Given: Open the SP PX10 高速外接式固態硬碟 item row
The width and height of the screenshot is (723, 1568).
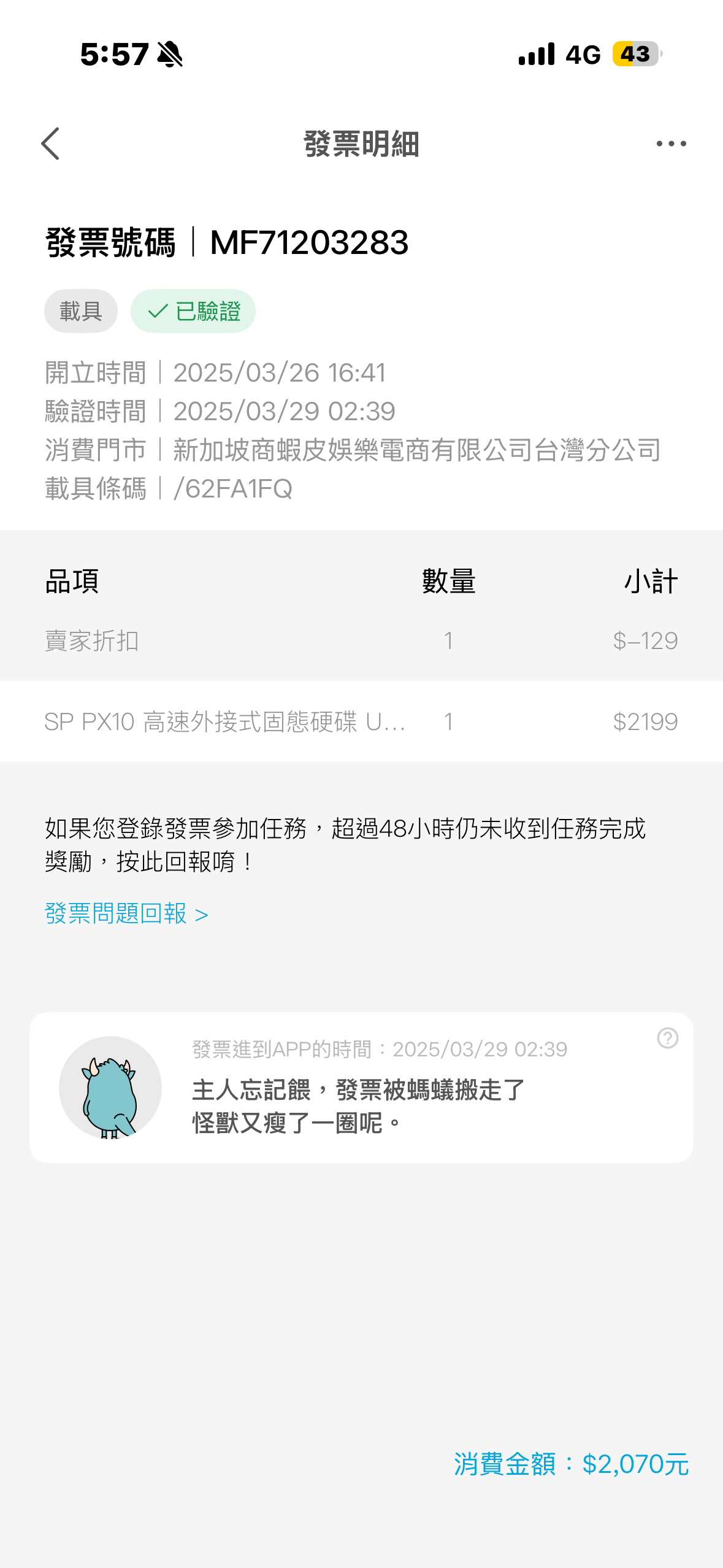Looking at the screenshot, I should coord(361,721).
